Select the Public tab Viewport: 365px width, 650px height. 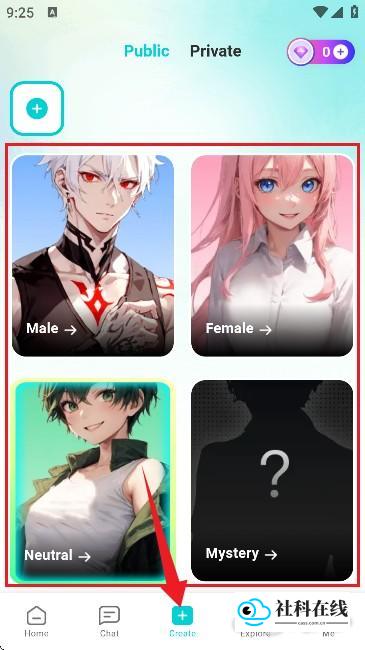click(147, 51)
